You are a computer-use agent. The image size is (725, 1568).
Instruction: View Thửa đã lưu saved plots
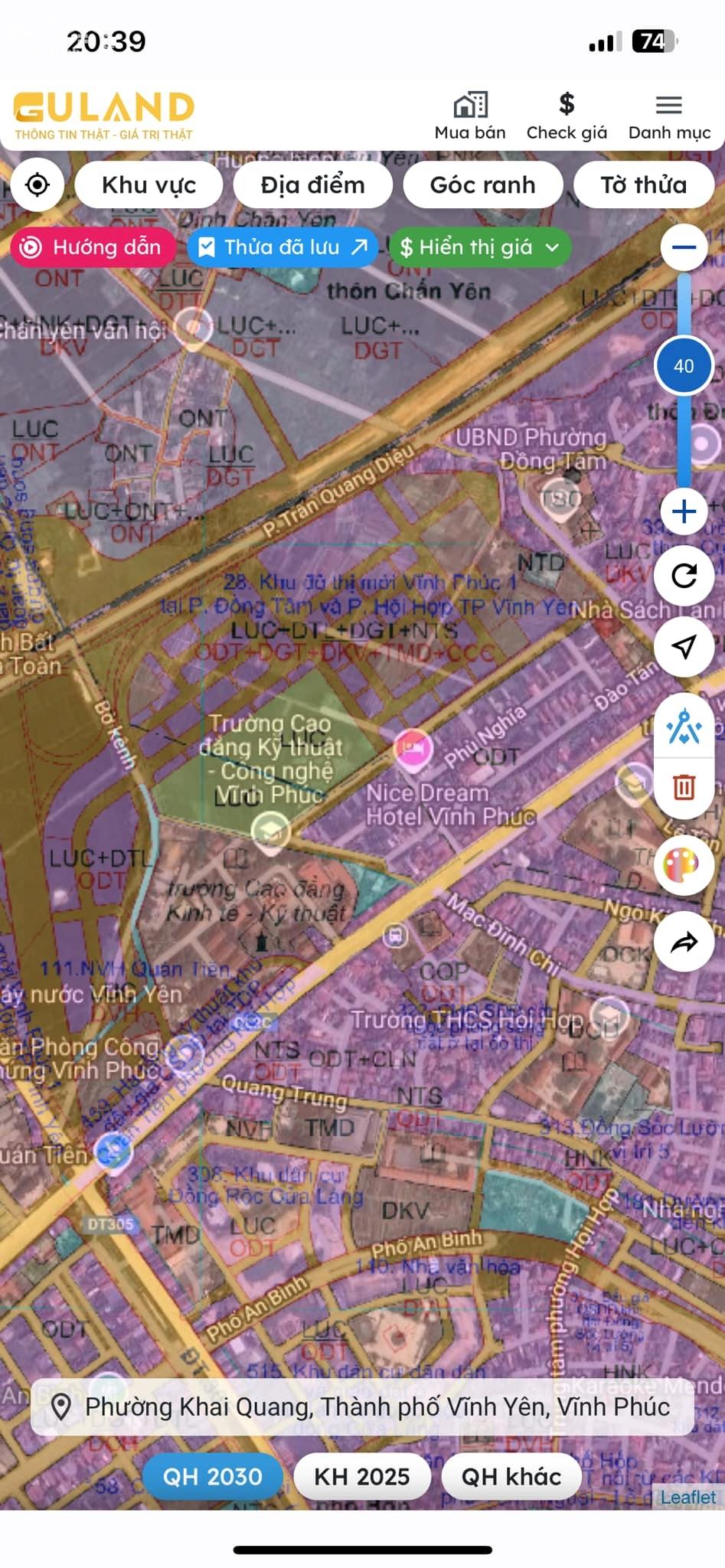(282, 247)
